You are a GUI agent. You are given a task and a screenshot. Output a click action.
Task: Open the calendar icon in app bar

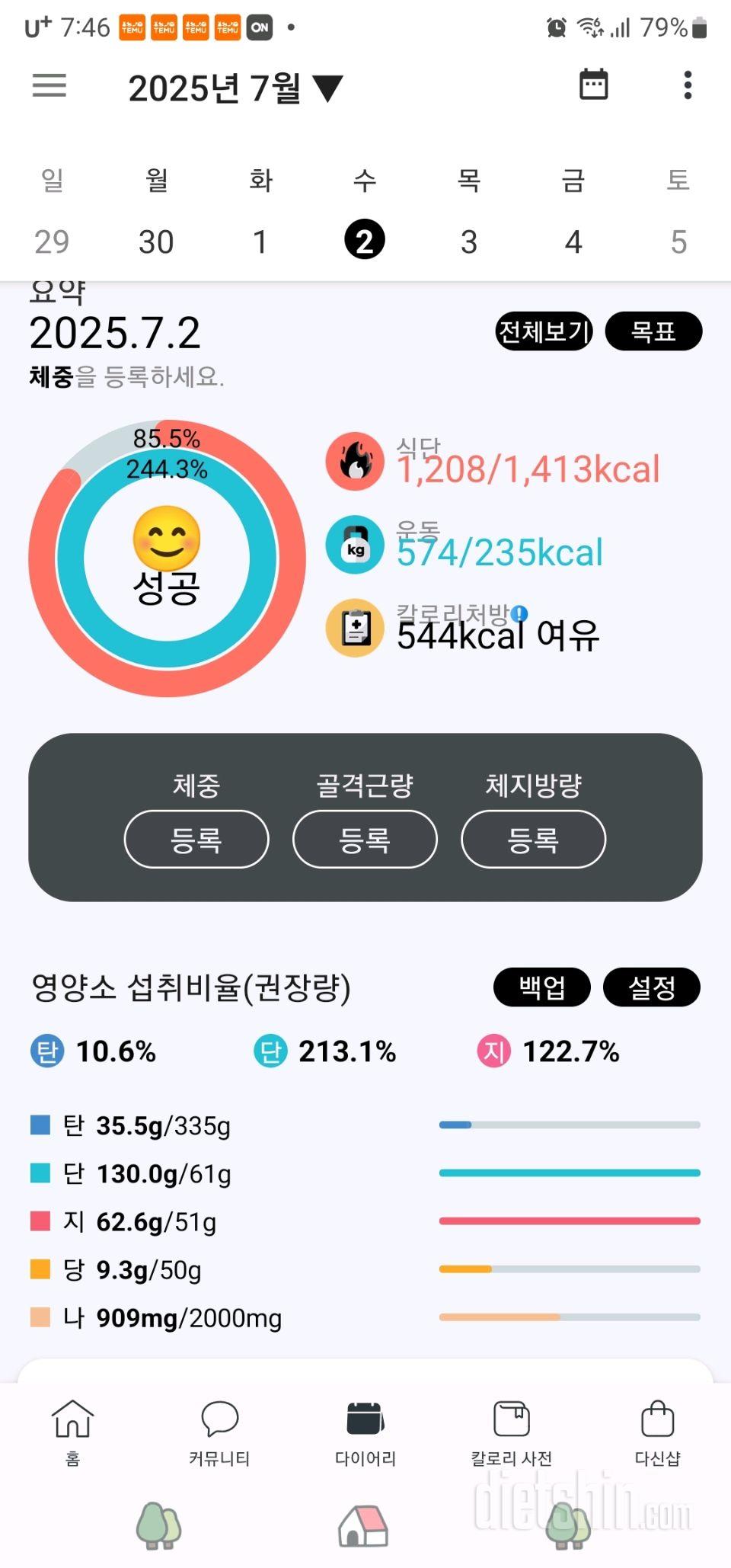click(x=593, y=85)
